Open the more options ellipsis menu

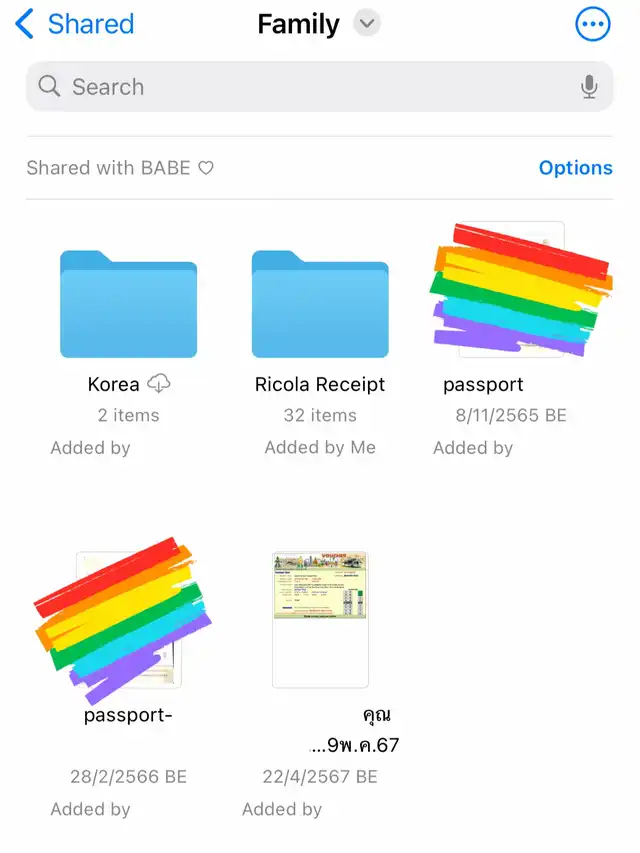pyautogui.click(x=593, y=24)
